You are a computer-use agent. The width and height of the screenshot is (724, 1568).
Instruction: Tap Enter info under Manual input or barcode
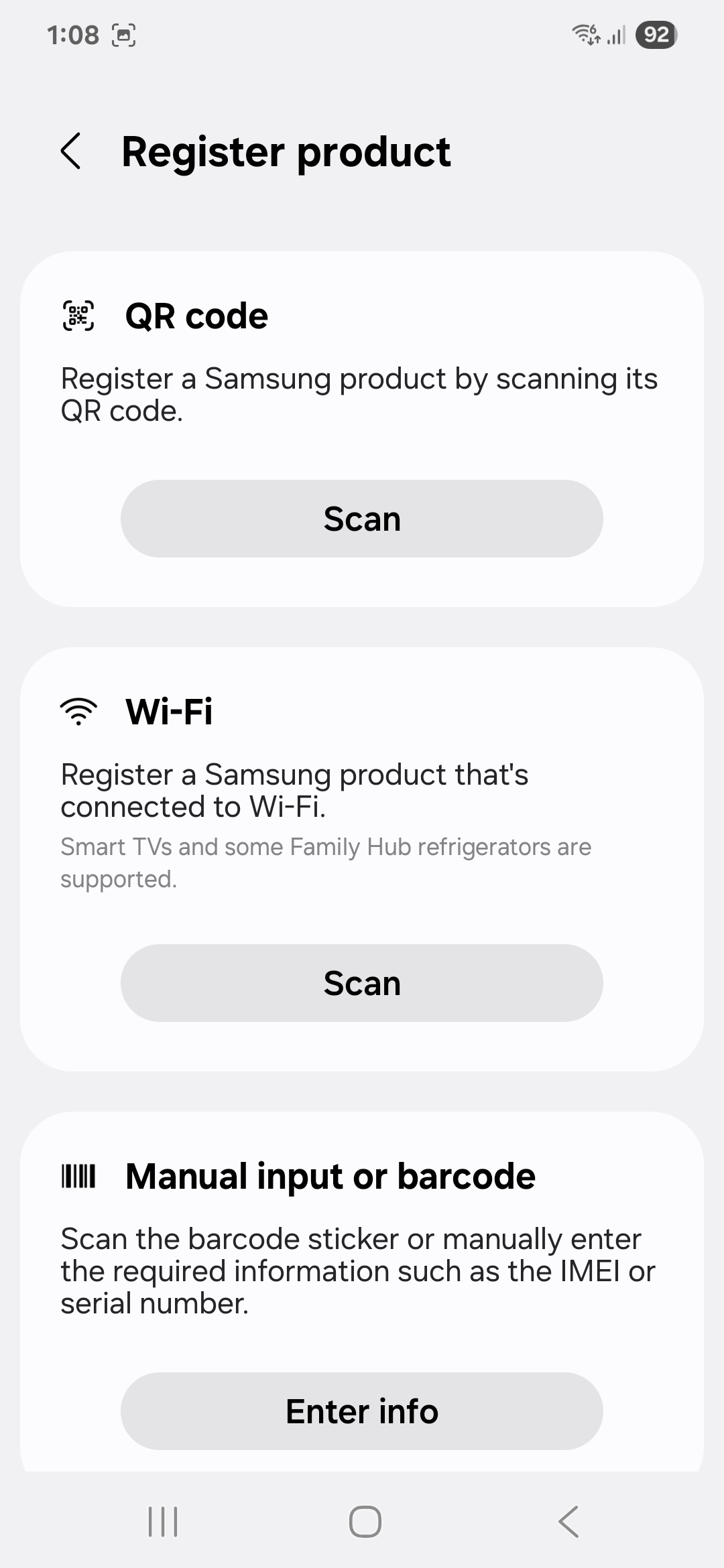pyautogui.click(x=362, y=1410)
